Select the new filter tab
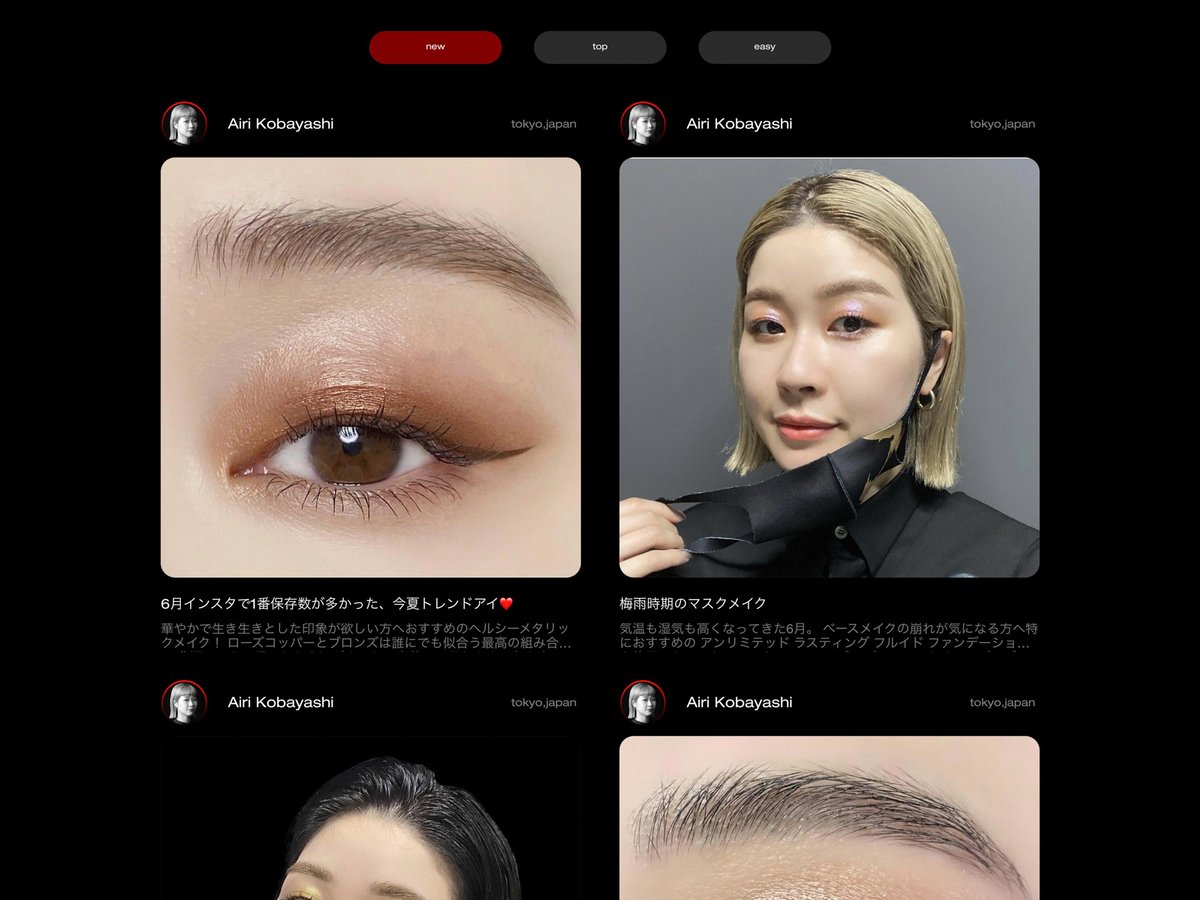 click(x=435, y=47)
